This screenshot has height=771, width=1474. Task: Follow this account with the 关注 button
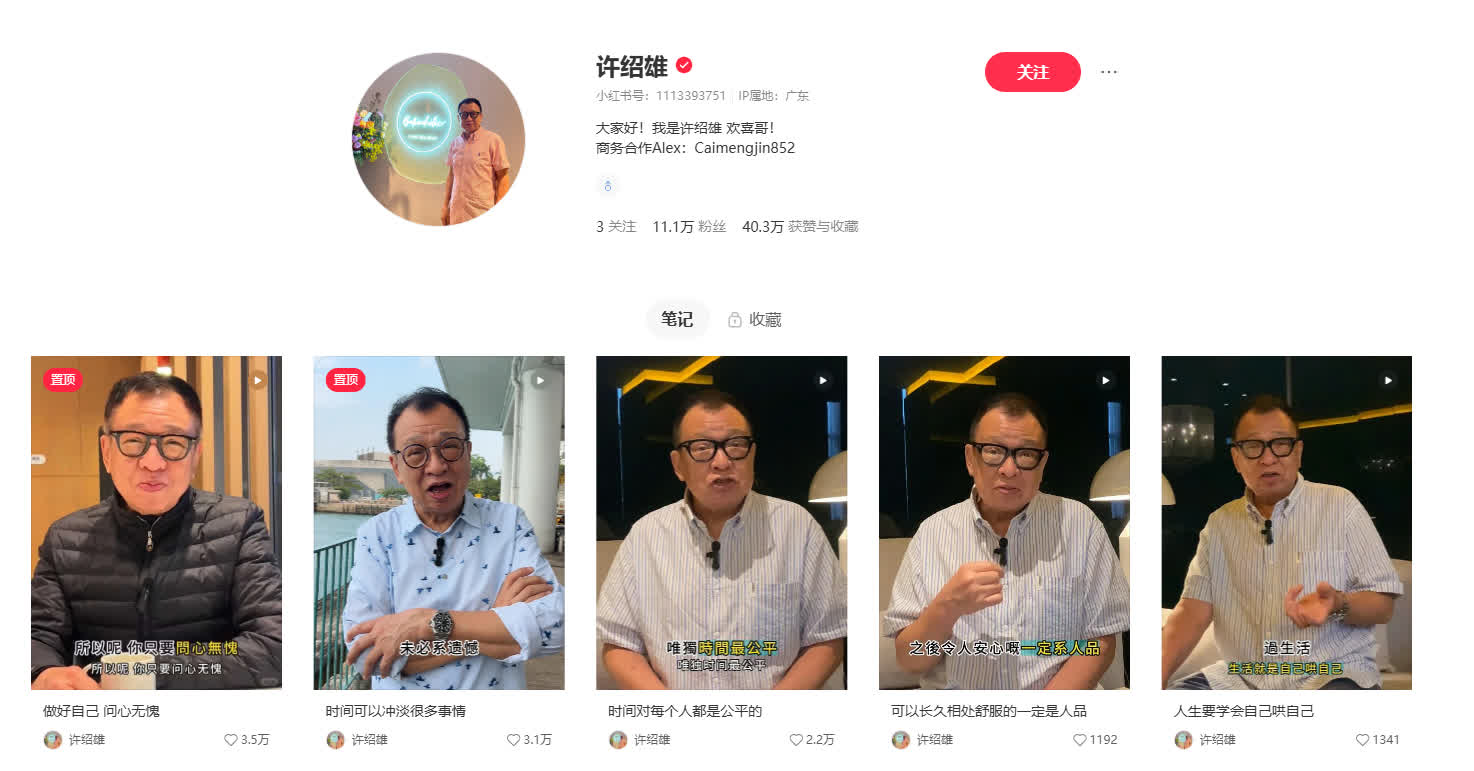click(x=1032, y=72)
